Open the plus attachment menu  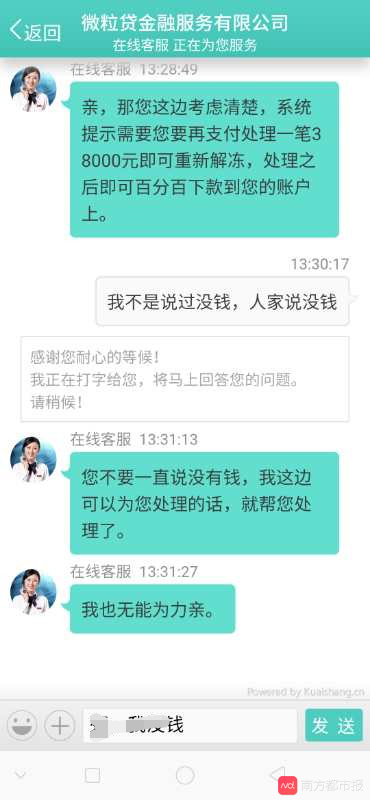pyautogui.click(x=60, y=726)
